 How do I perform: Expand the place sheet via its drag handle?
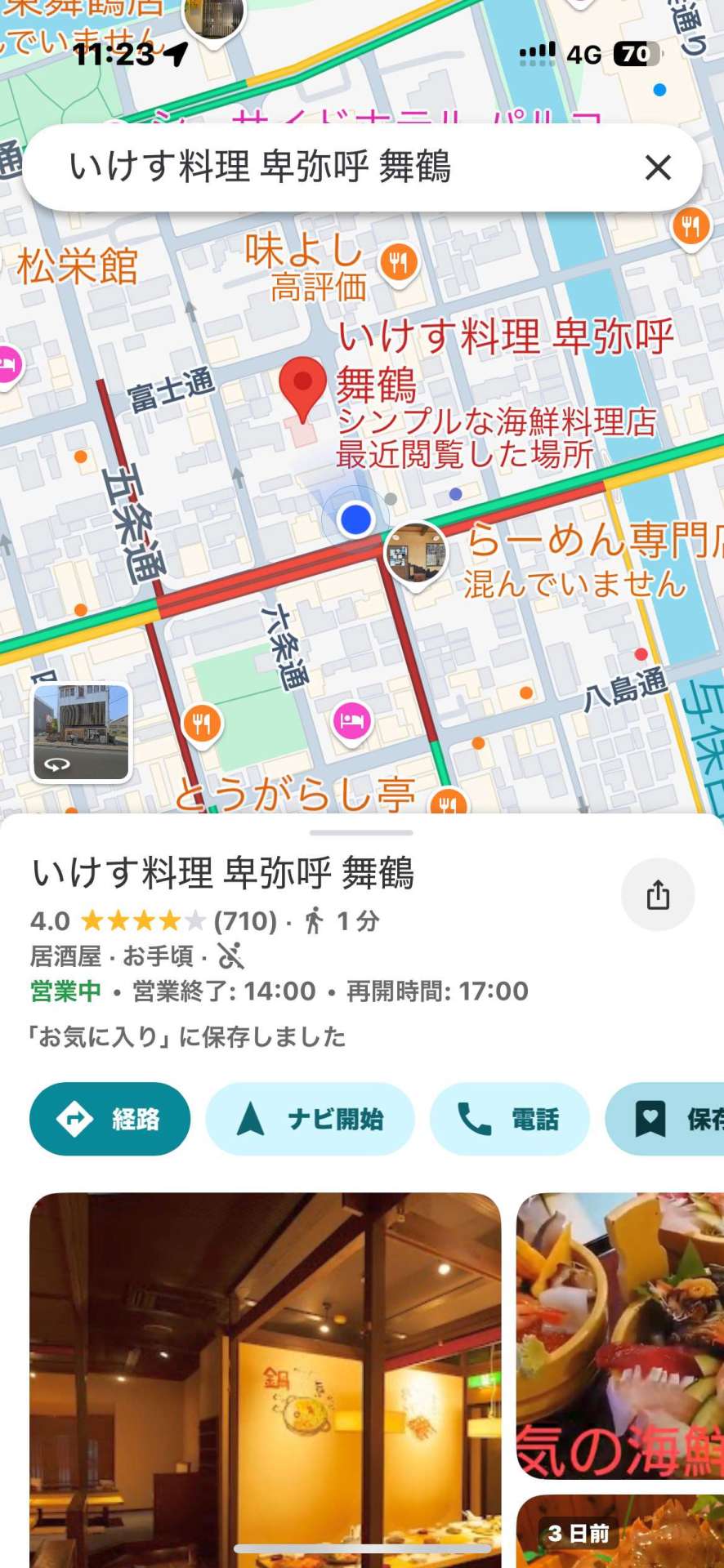tap(362, 833)
